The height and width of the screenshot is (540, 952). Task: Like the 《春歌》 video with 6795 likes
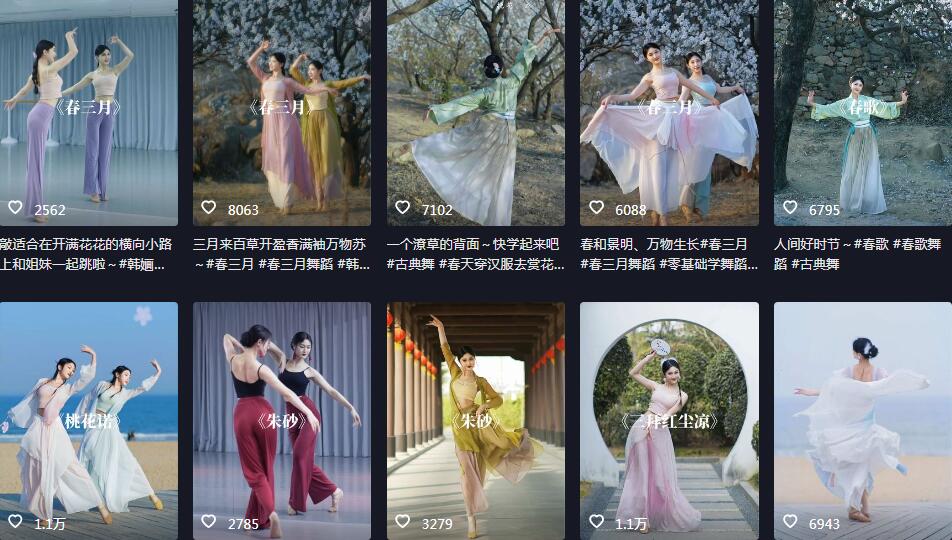pos(790,208)
